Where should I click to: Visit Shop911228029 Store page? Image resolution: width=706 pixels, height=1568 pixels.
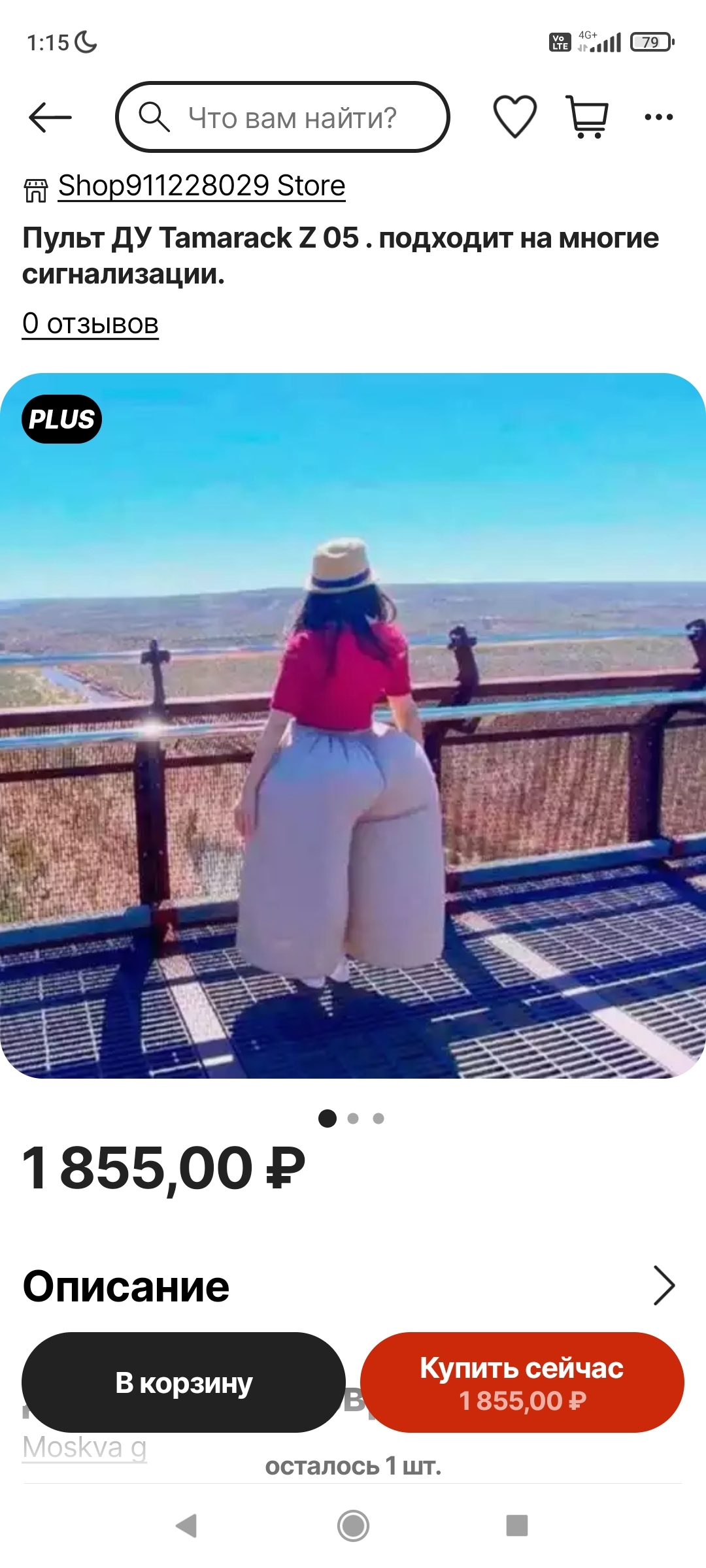click(201, 186)
